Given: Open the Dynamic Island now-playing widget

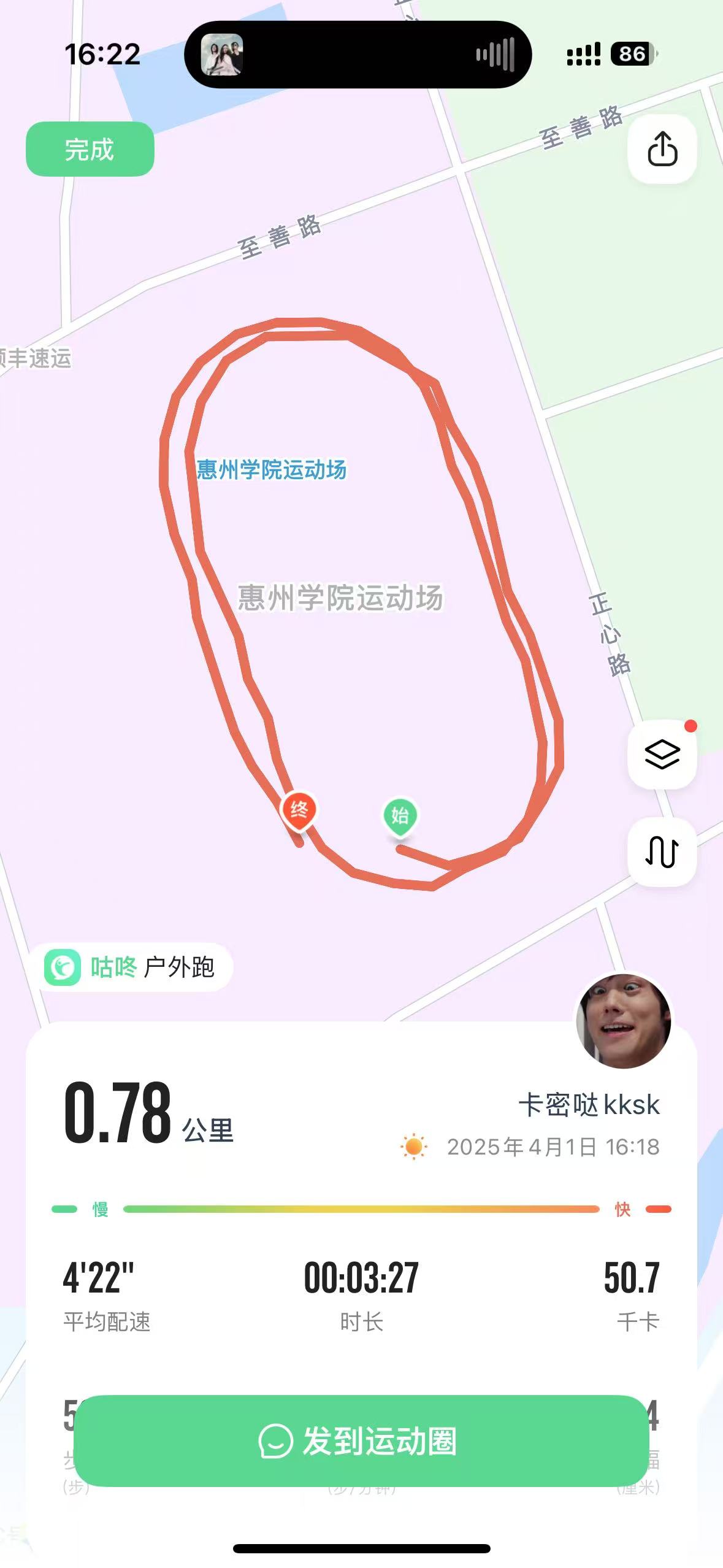Looking at the screenshot, I should tap(358, 55).
